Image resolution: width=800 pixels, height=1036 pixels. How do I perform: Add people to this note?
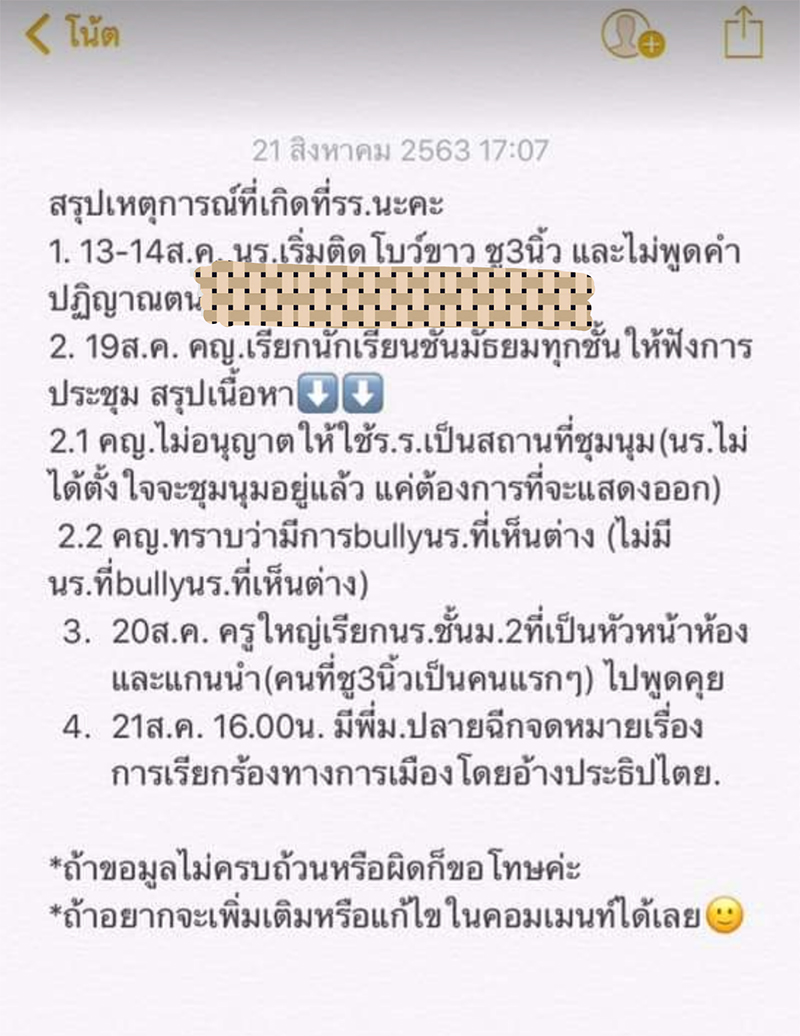(632, 36)
